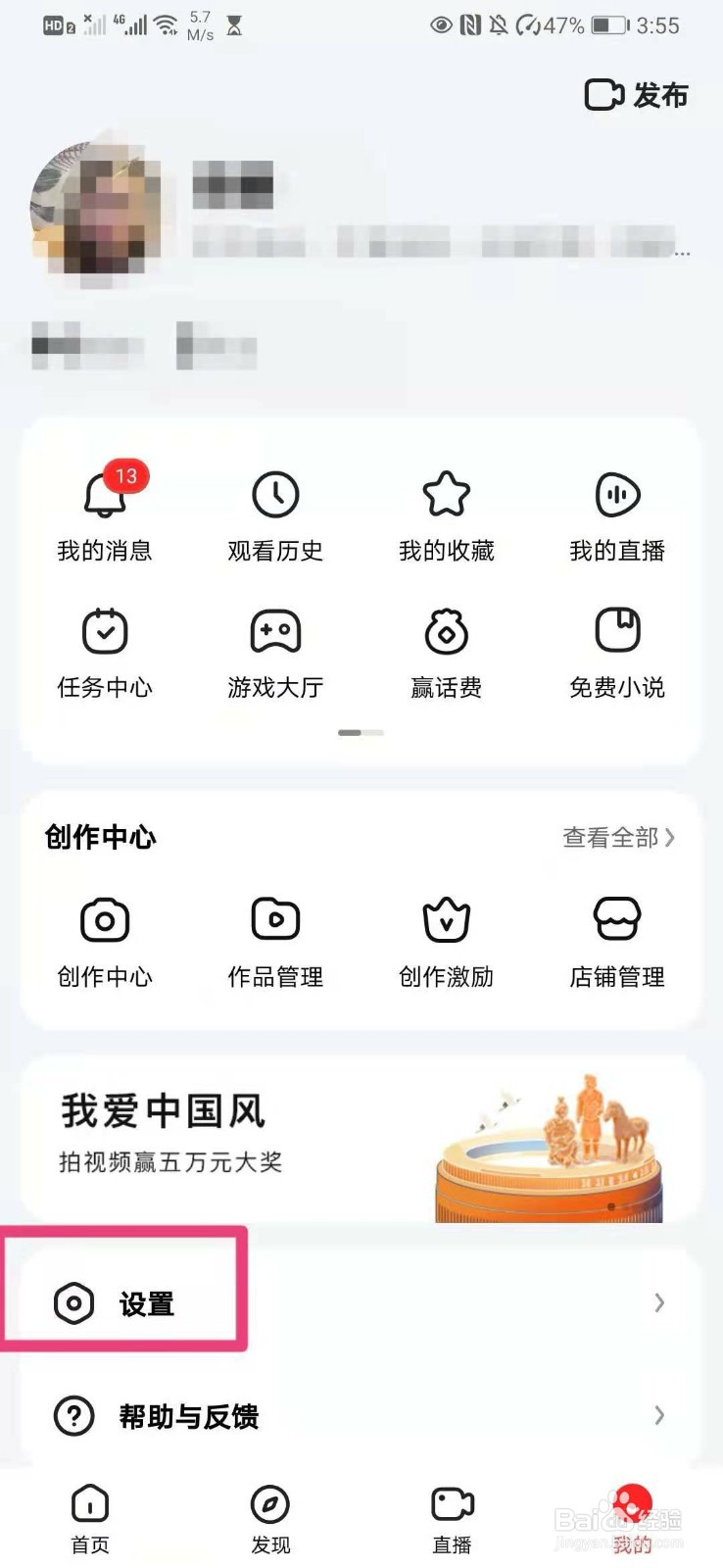
Task: Open 我的收藏 favorites
Action: point(447,513)
